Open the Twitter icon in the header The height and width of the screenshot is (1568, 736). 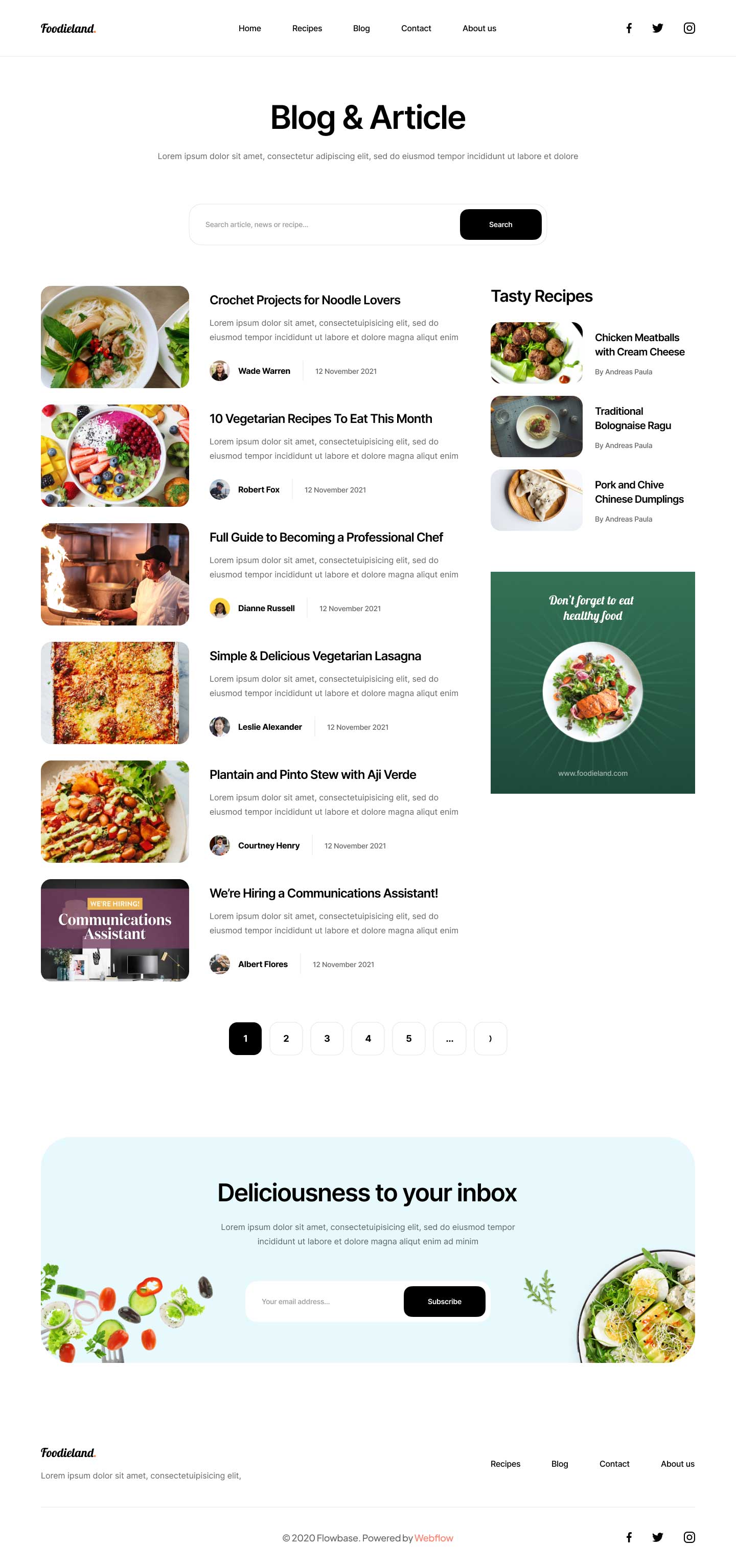(657, 28)
